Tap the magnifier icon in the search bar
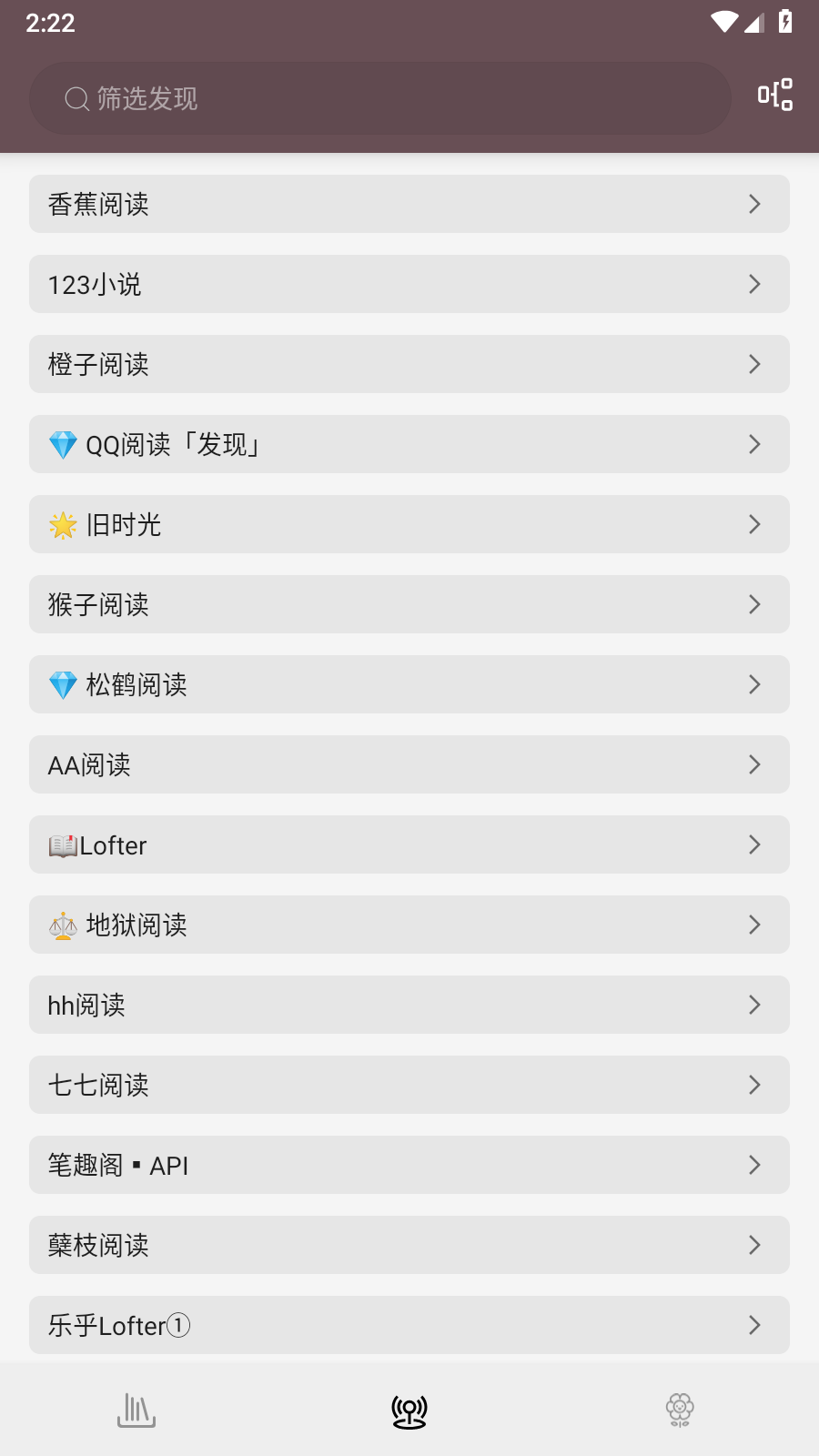819x1456 pixels. pyautogui.click(x=75, y=98)
